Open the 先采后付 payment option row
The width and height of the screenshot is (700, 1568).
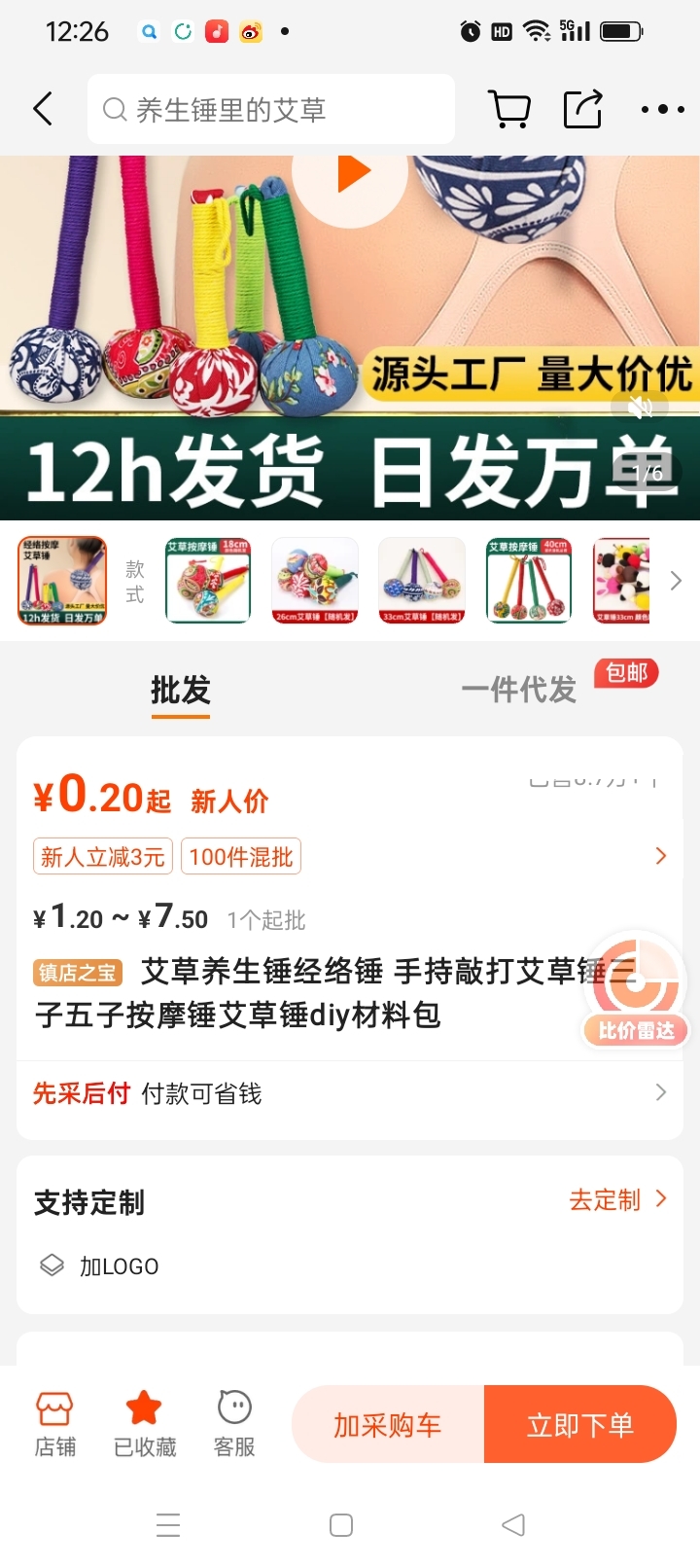pos(349,1093)
